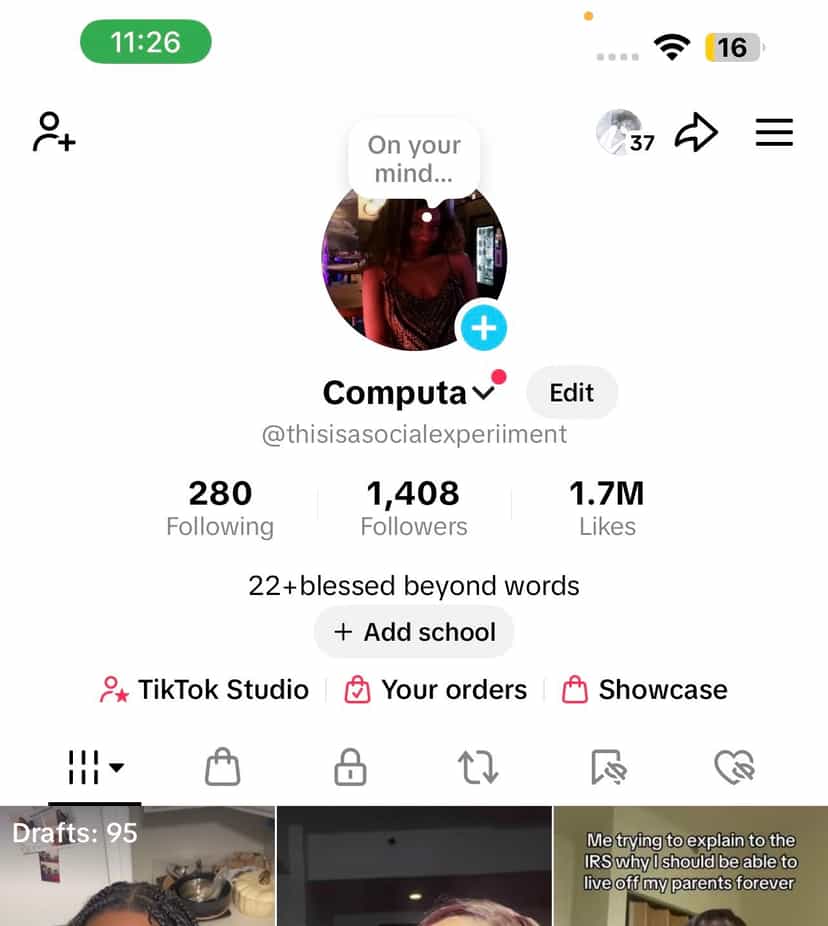Open the add friends icon

[x=54, y=132]
